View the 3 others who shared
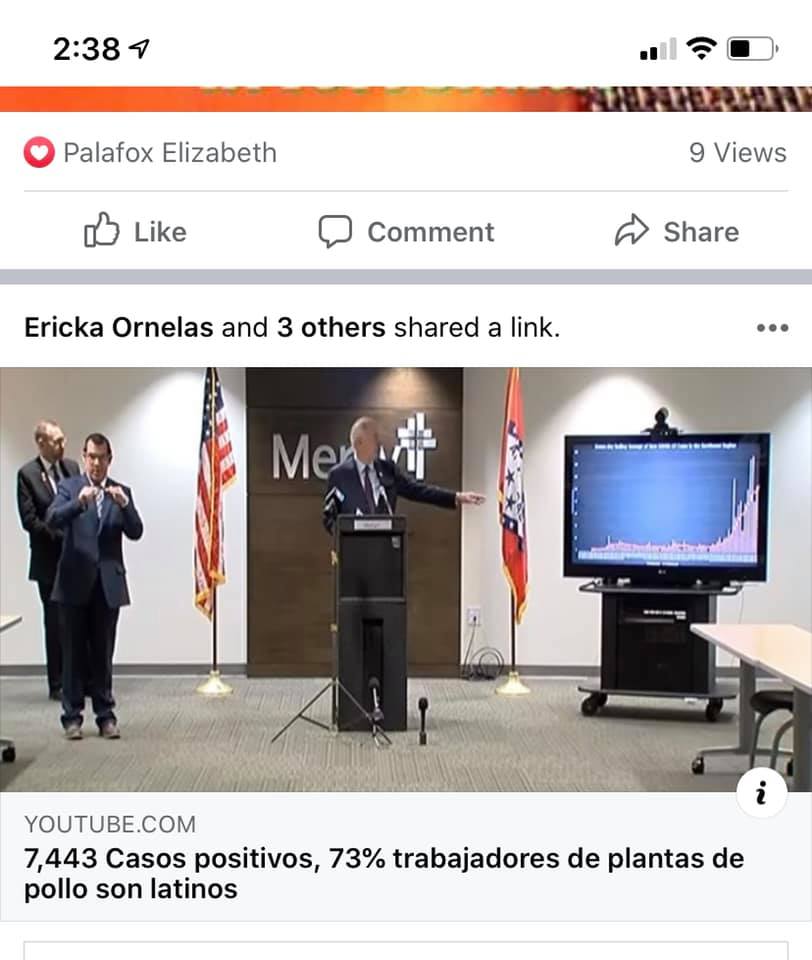 tap(330, 327)
